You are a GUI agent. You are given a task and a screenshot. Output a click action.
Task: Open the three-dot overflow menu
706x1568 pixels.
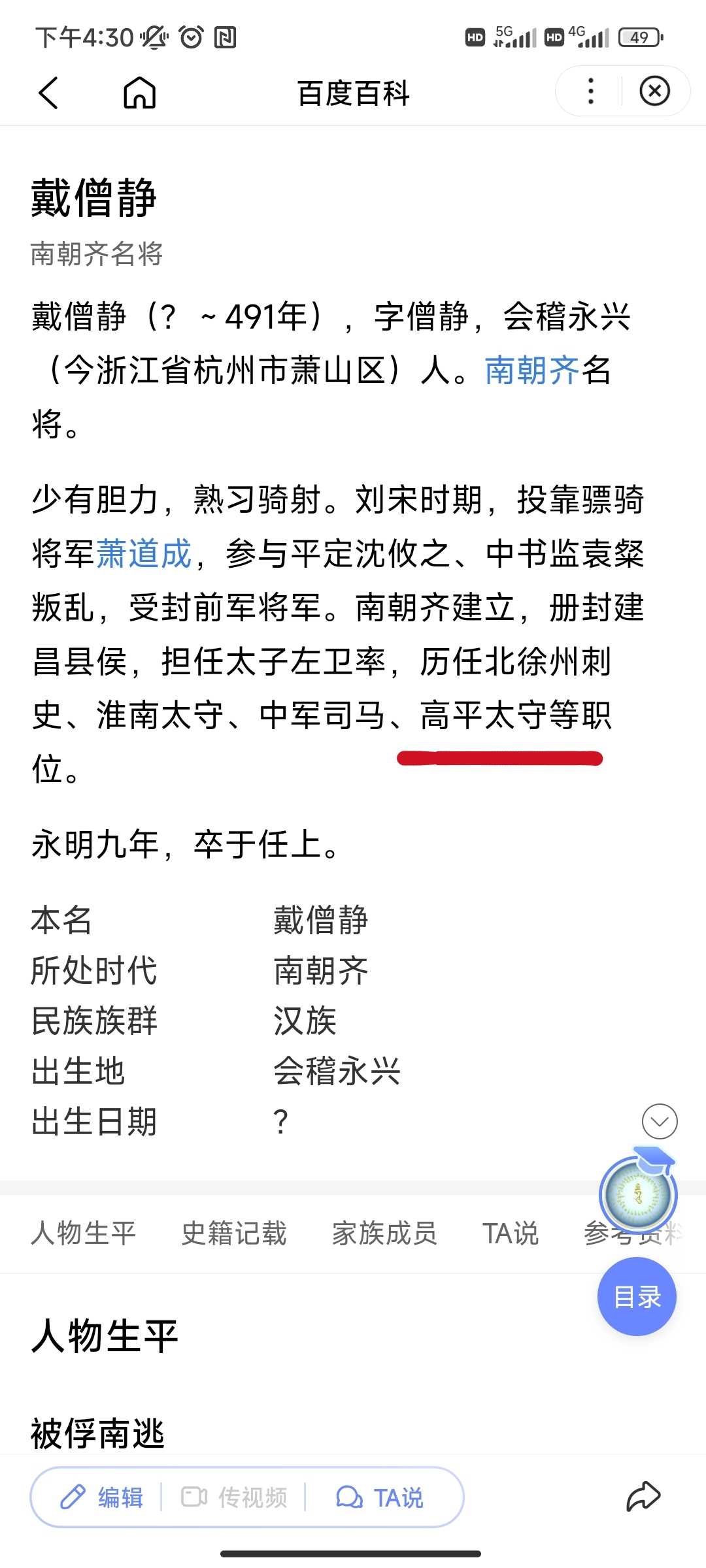tap(591, 91)
